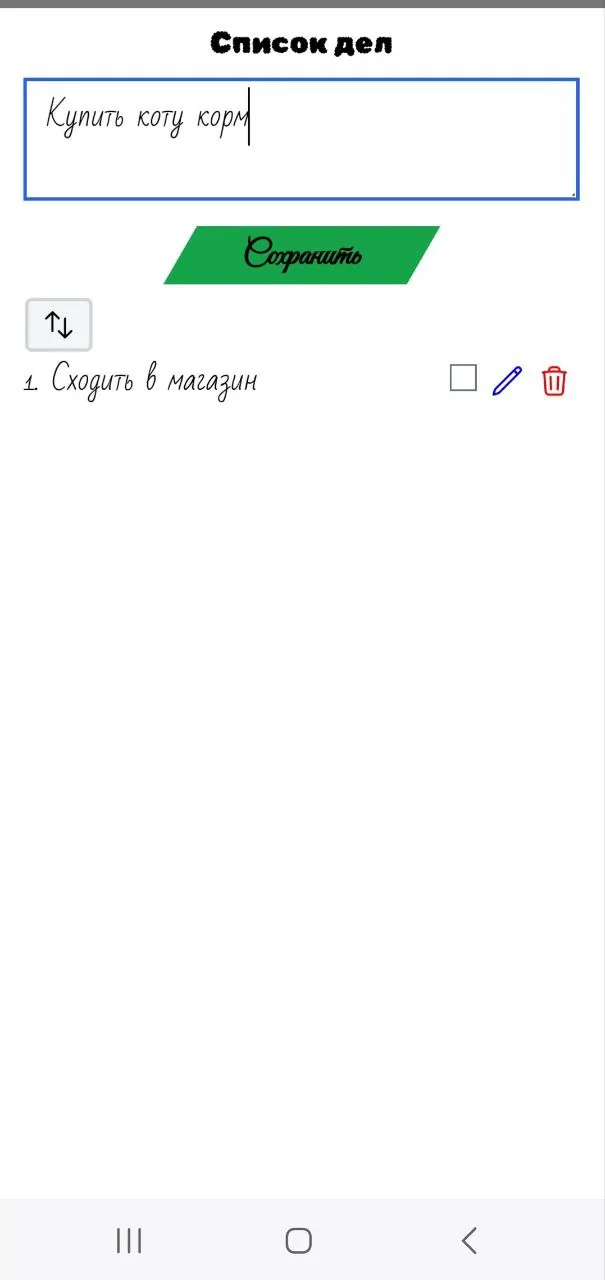Open recent apps from the navigation bar
605x1280 pixels.
coord(129,1240)
